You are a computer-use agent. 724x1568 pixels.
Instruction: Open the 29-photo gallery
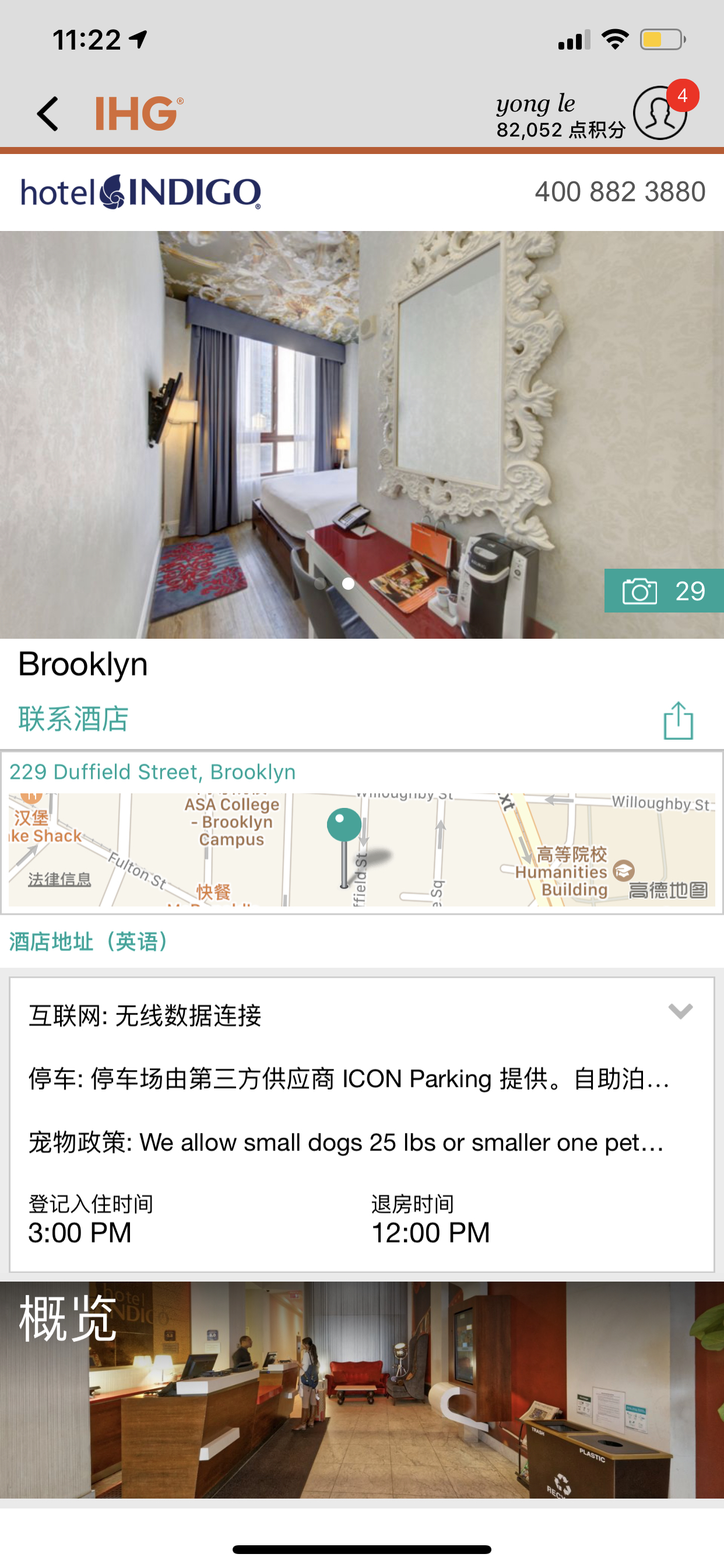click(663, 590)
